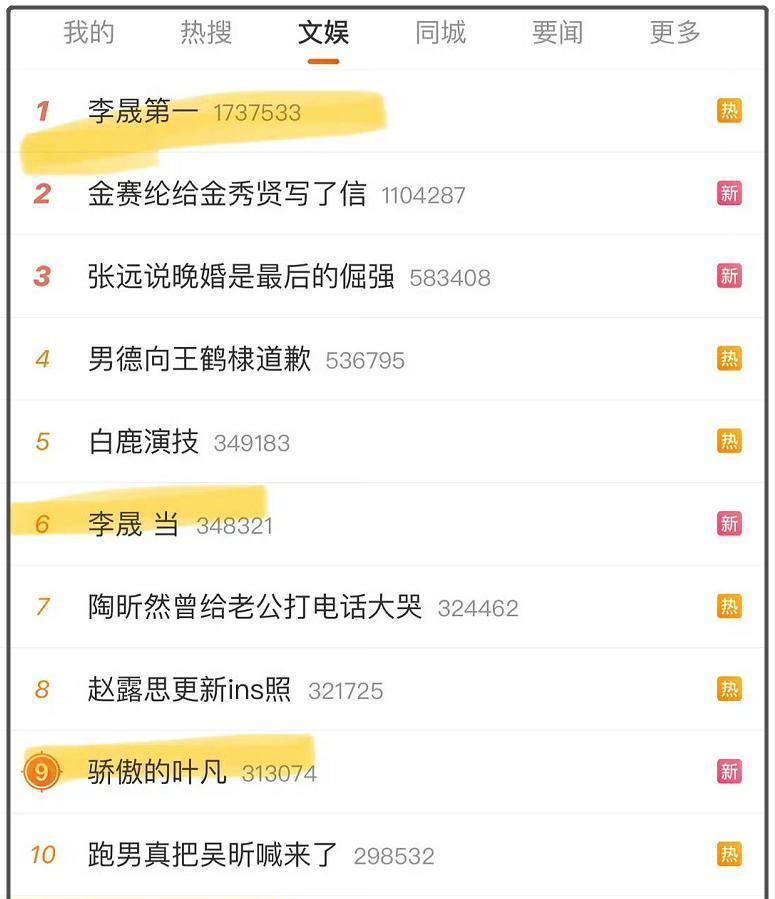Image resolution: width=775 pixels, height=899 pixels.
Task: View topic 张远说晚婚是最后的倔强
Action: (x=241, y=277)
